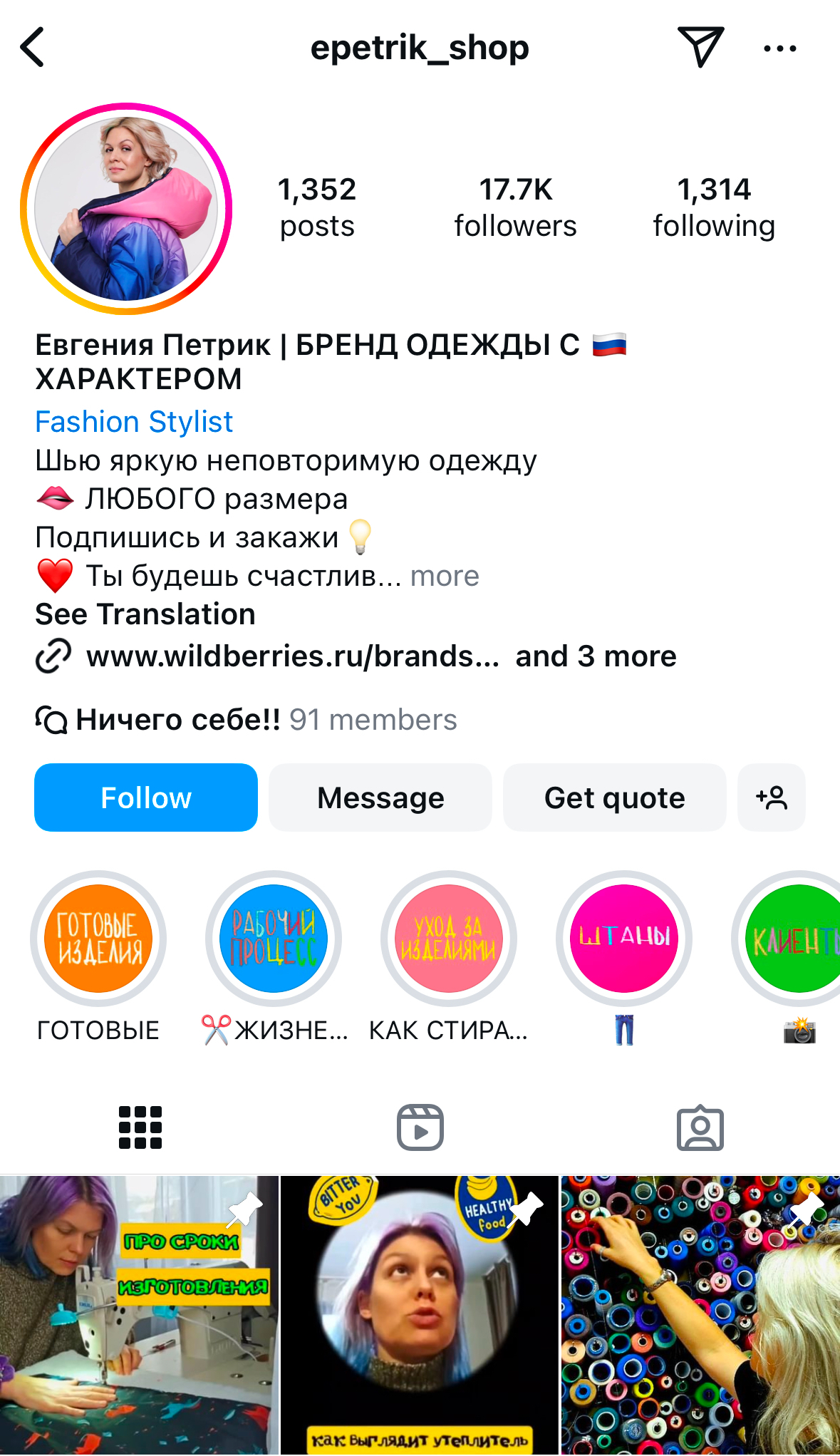Tap See Translation for the bio
The image size is (840, 1456).
tap(145, 614)
